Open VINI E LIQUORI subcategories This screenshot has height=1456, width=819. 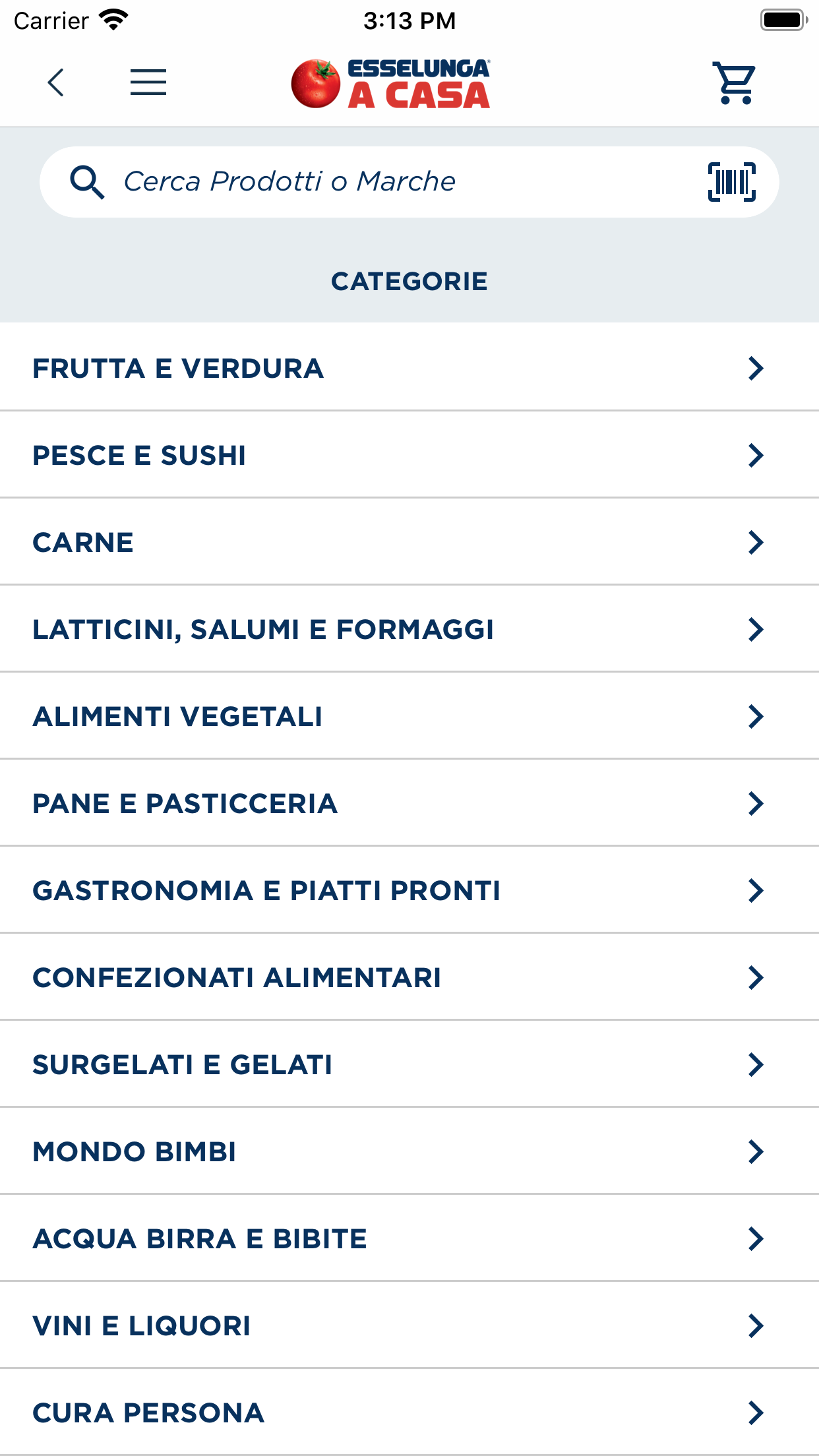409,1325
